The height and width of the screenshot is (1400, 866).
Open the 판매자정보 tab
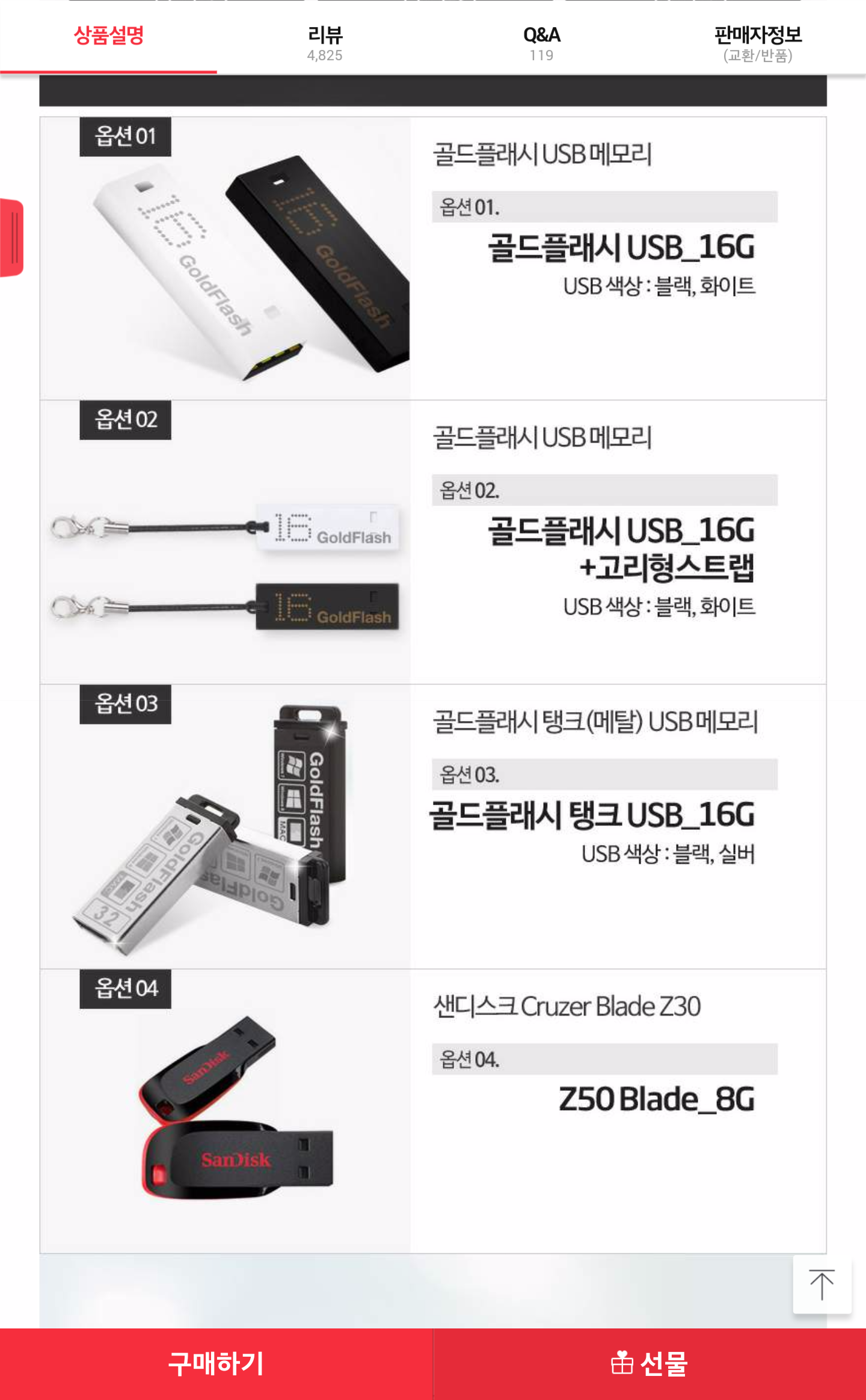click(x=758, y=42)
